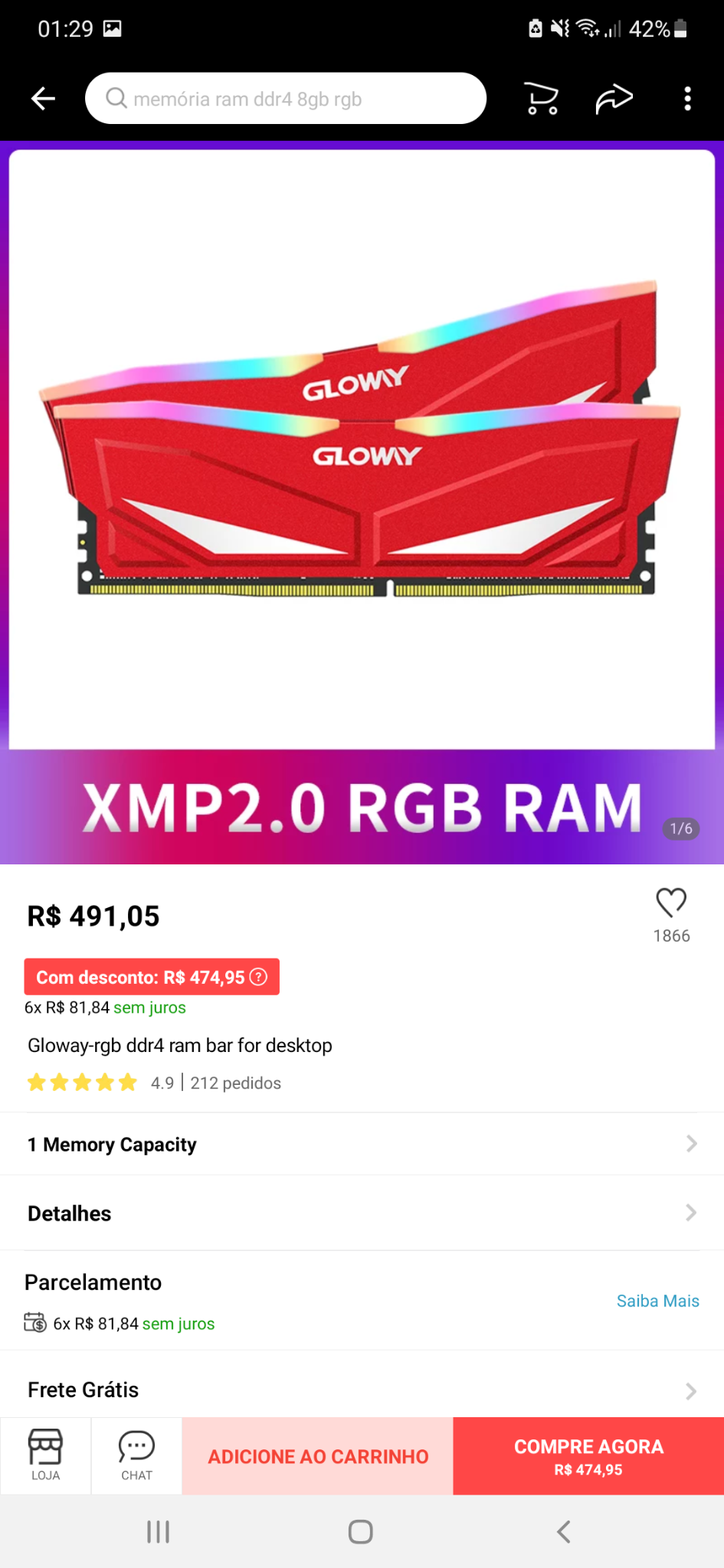Open the search box for memória ram
Viewport: 724px width, 1568px height.
click(286, 99)
